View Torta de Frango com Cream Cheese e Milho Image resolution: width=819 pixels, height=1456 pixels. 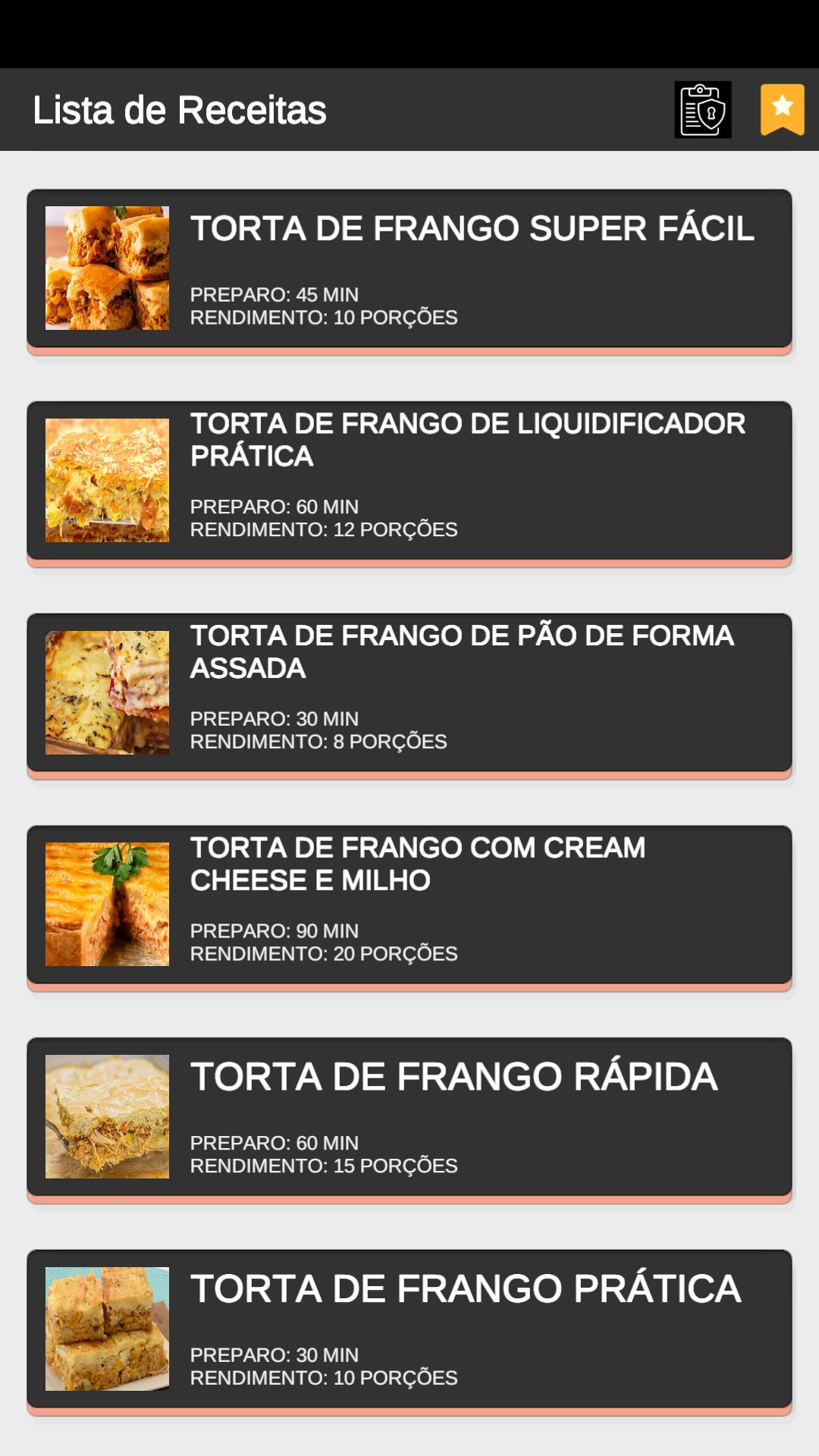point(409,908)
